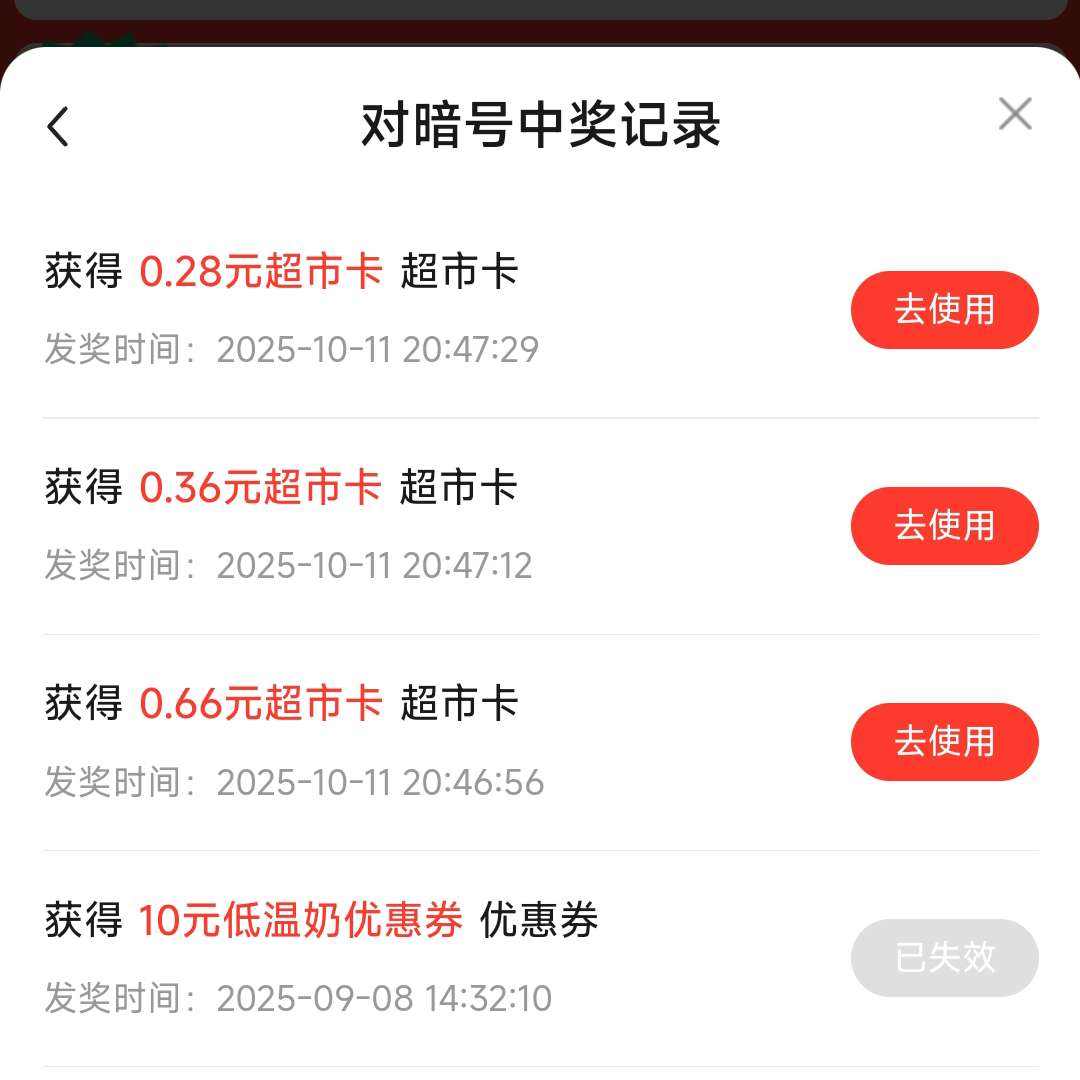Go back from the 对暗号中奖记录 sheet
The image size is (1080, 1080).
58,127
